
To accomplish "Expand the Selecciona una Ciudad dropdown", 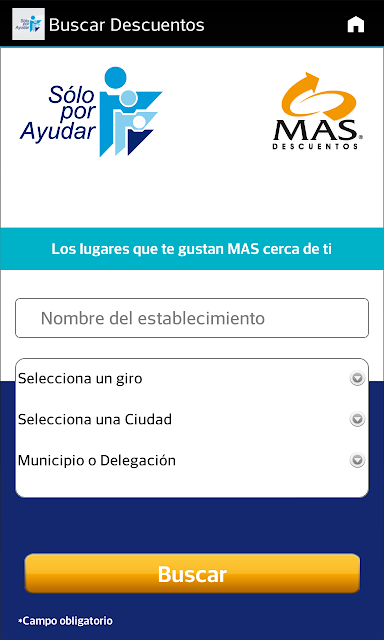I will (192, 419).
